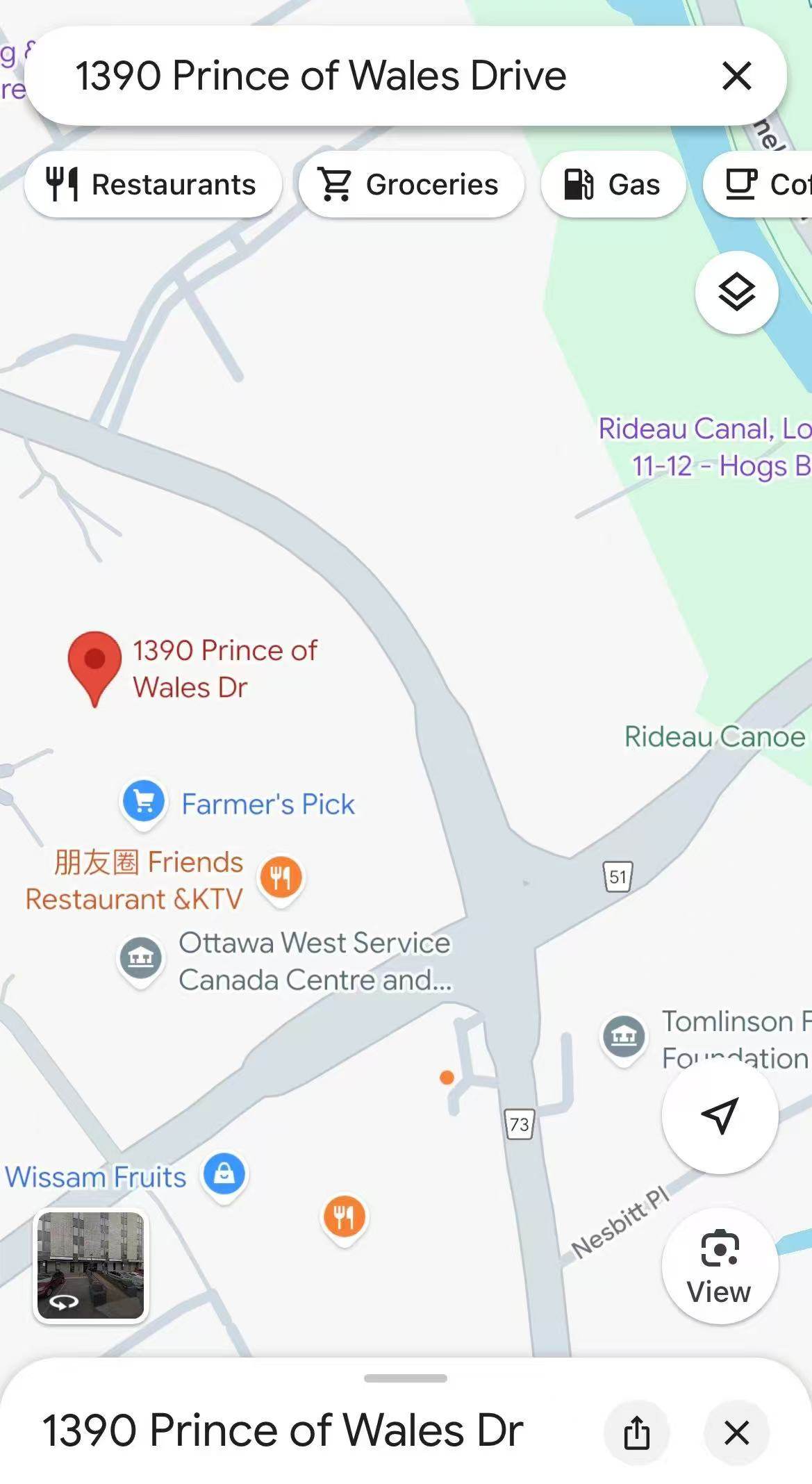Share 1390 Prince of Wales Dr

pyautogui.click(x=636, y=1433)
